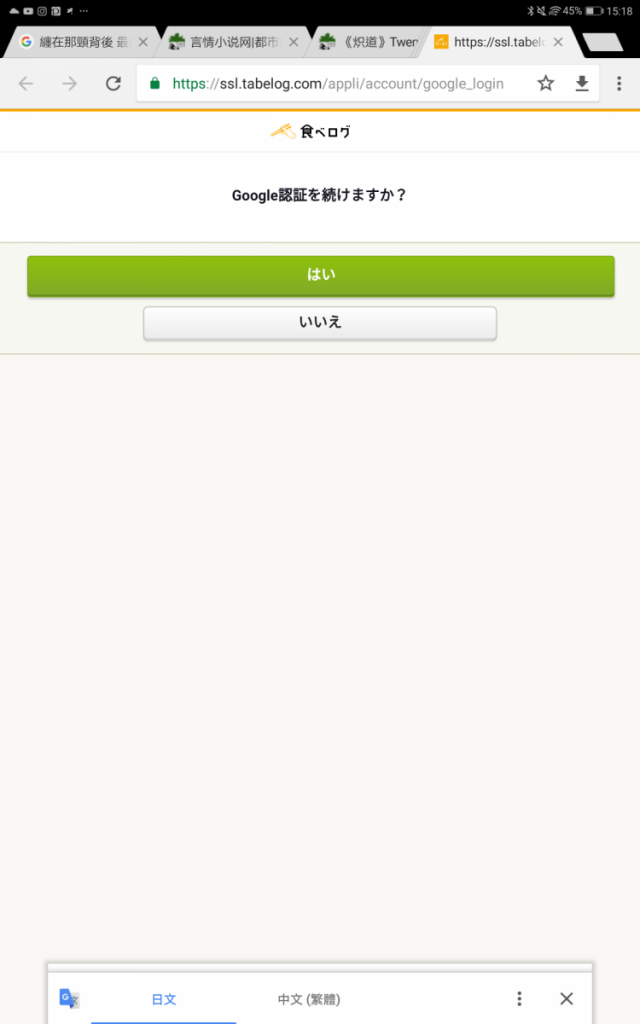The height and width of the screenshot is (1024, 640).
Task: Select 日文 in the translate bar
Action: pyautogui.click(x=164, y=998)
